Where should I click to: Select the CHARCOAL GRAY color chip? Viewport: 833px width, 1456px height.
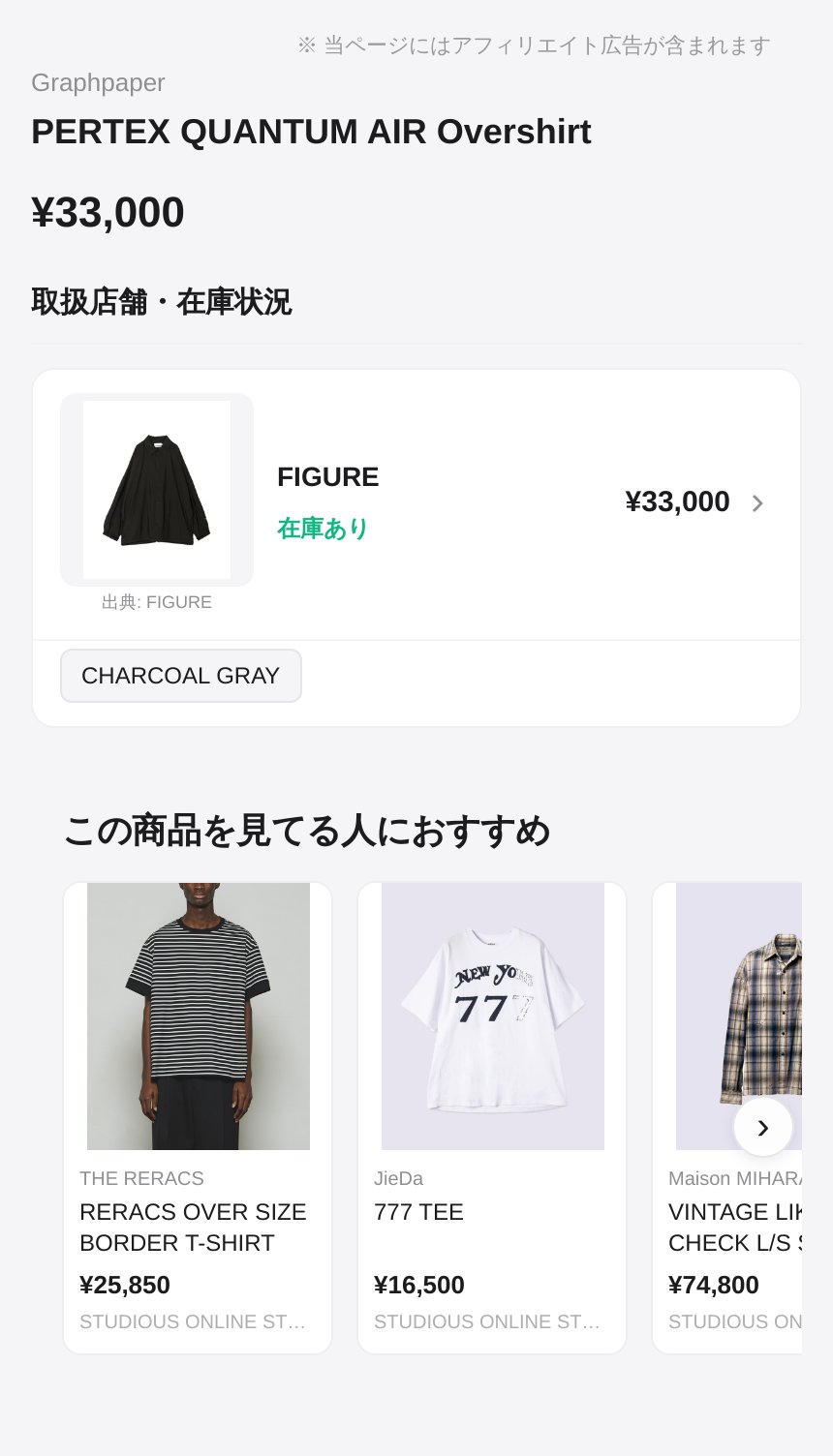181,676
